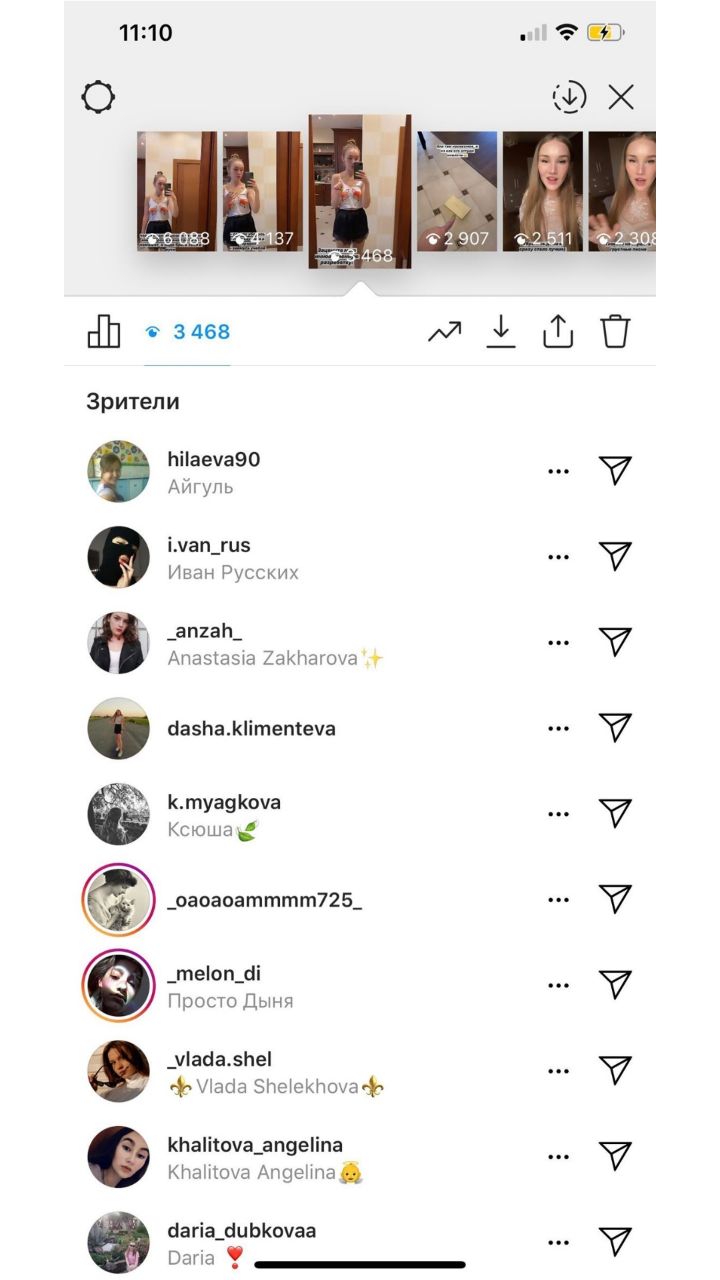This screenshot has width=720, height=1280.
Task: Open khalitova_angelina's profile
Action: [x=255, y=1145]
